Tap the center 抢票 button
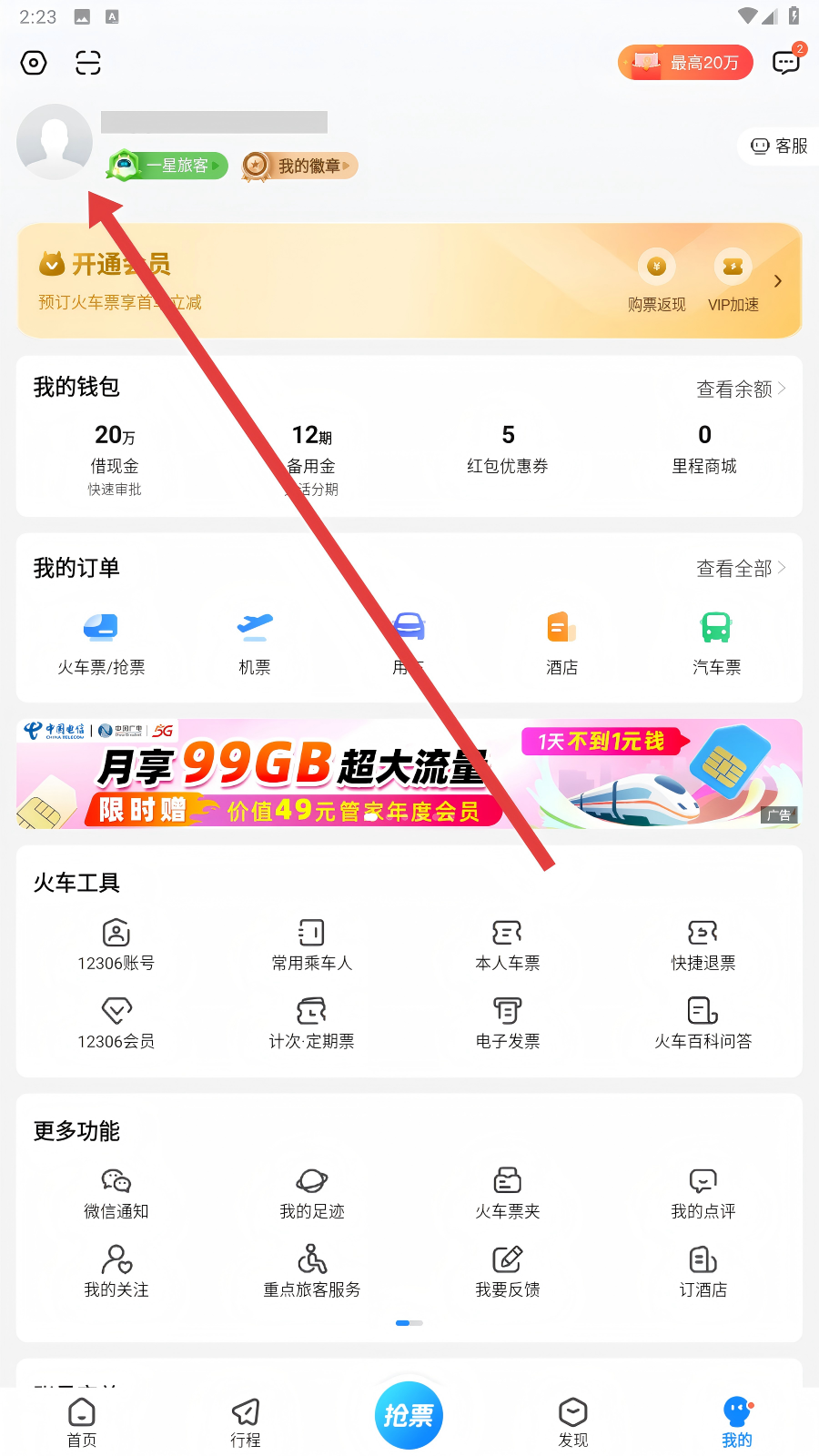 (x=409, y=1415)
